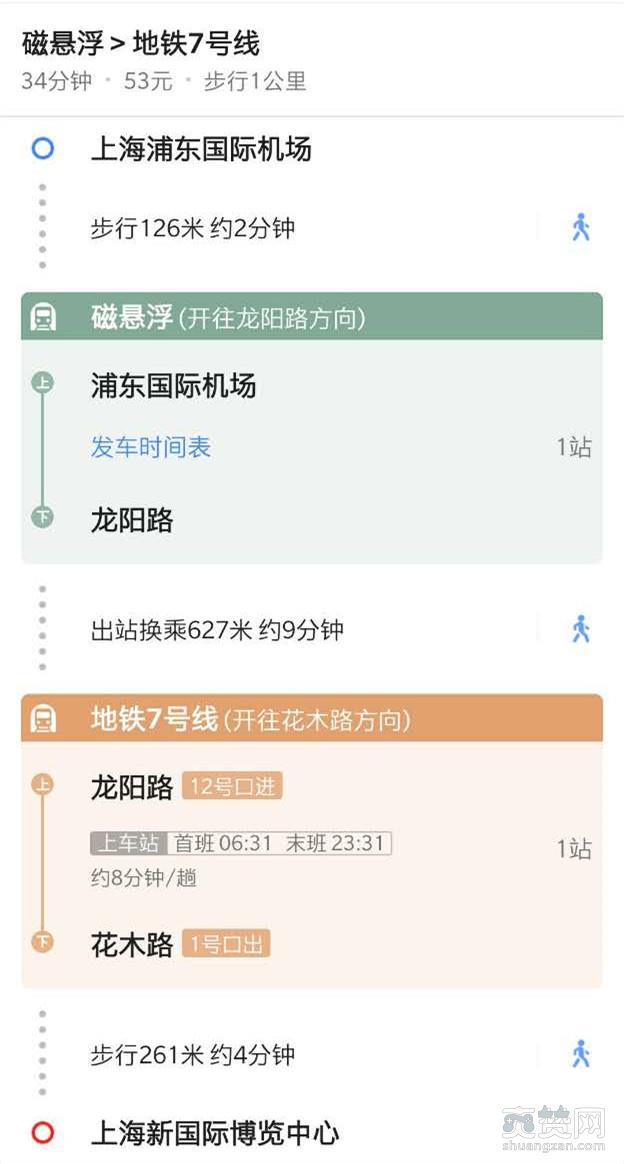Expand the 地铁7号线 1站 stop list
This screenshot has width=624, height=1164.
pos(574,849)
